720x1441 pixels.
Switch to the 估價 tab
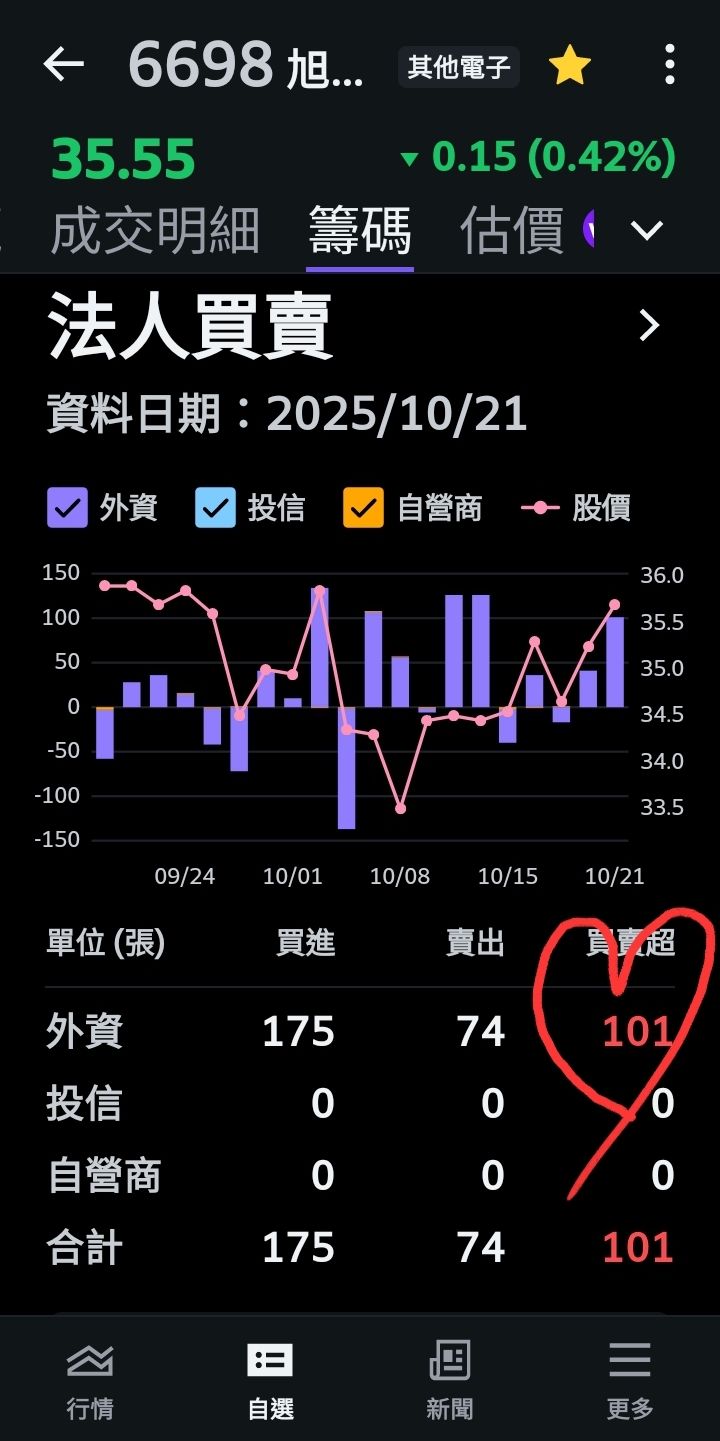tap(512, 231)
